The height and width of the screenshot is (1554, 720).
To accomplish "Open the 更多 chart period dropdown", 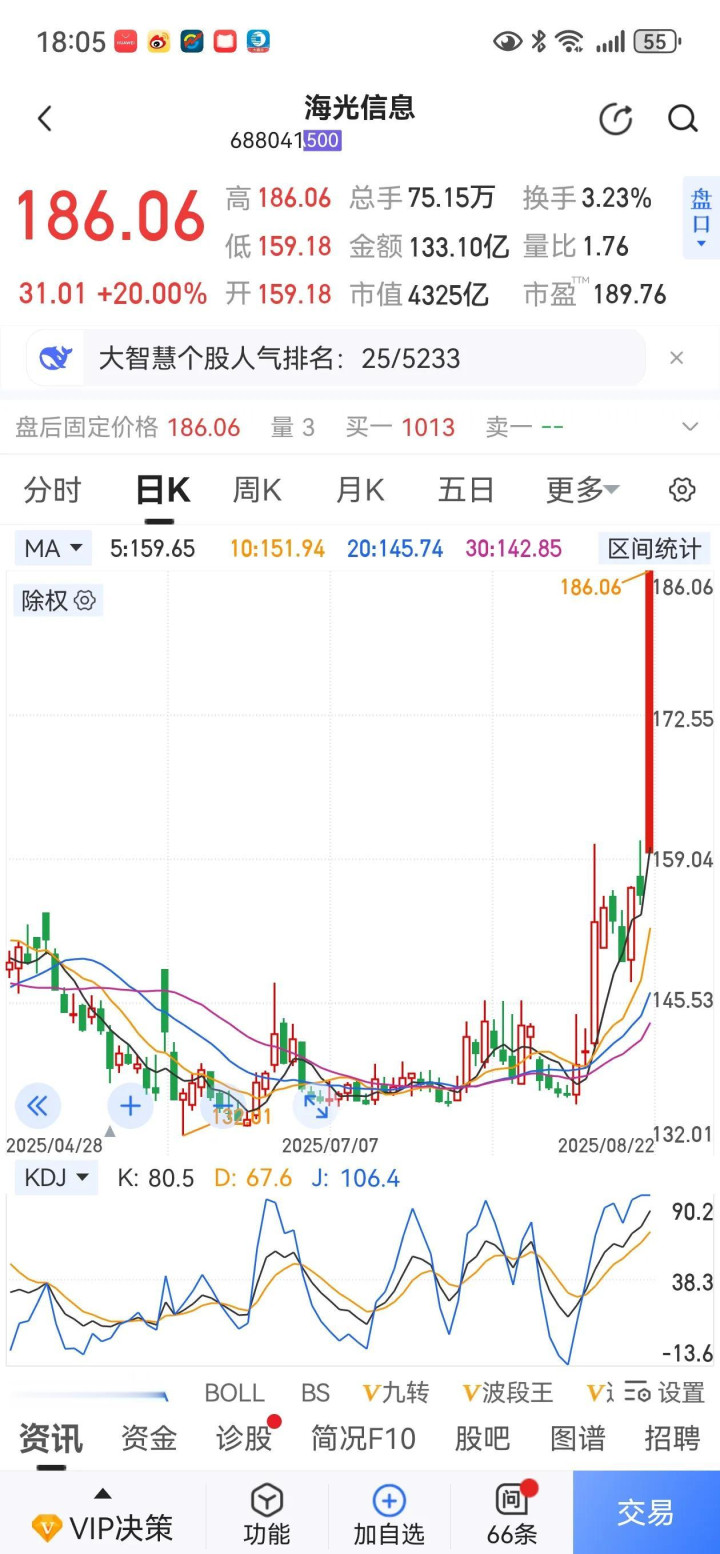I will point(582,490).
